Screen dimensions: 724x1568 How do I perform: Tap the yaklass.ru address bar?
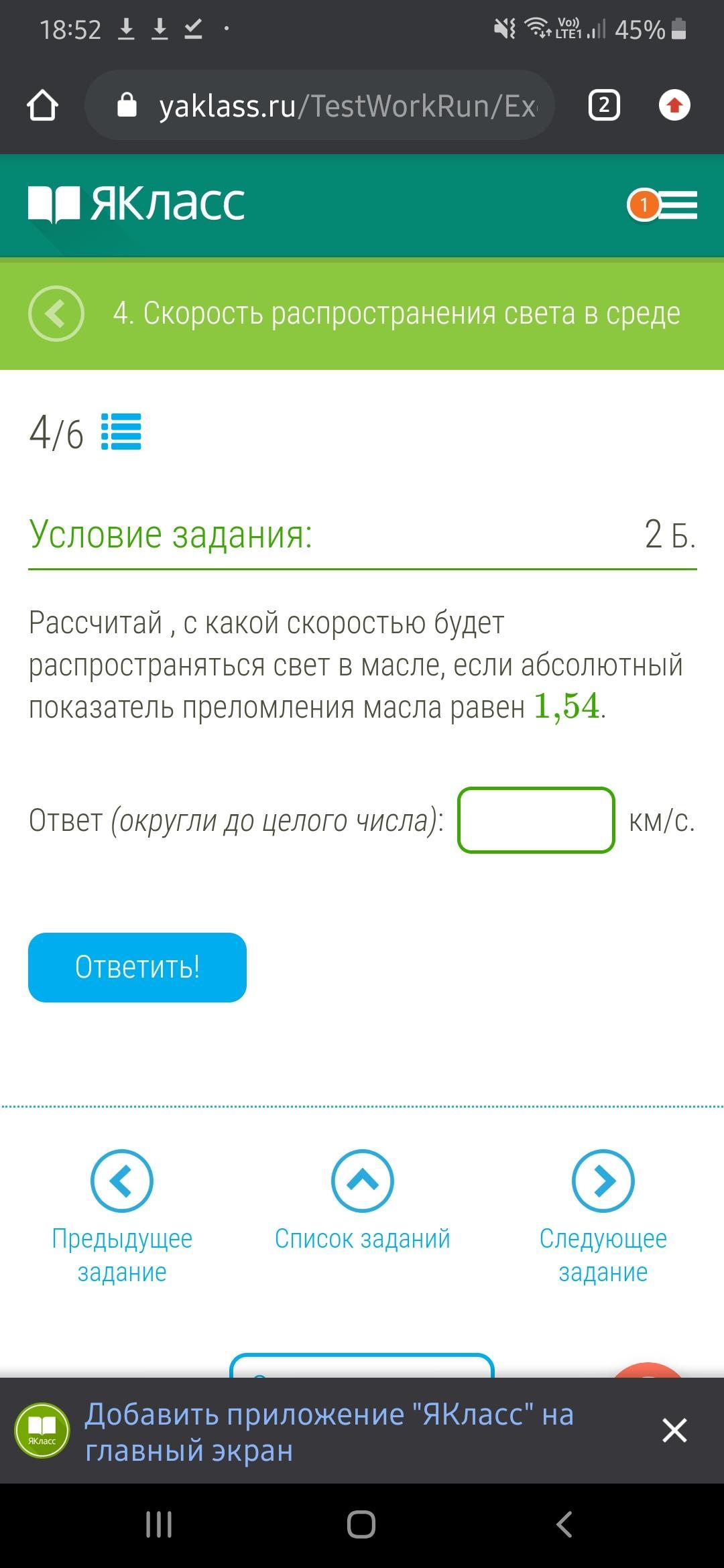coord(320,105)
